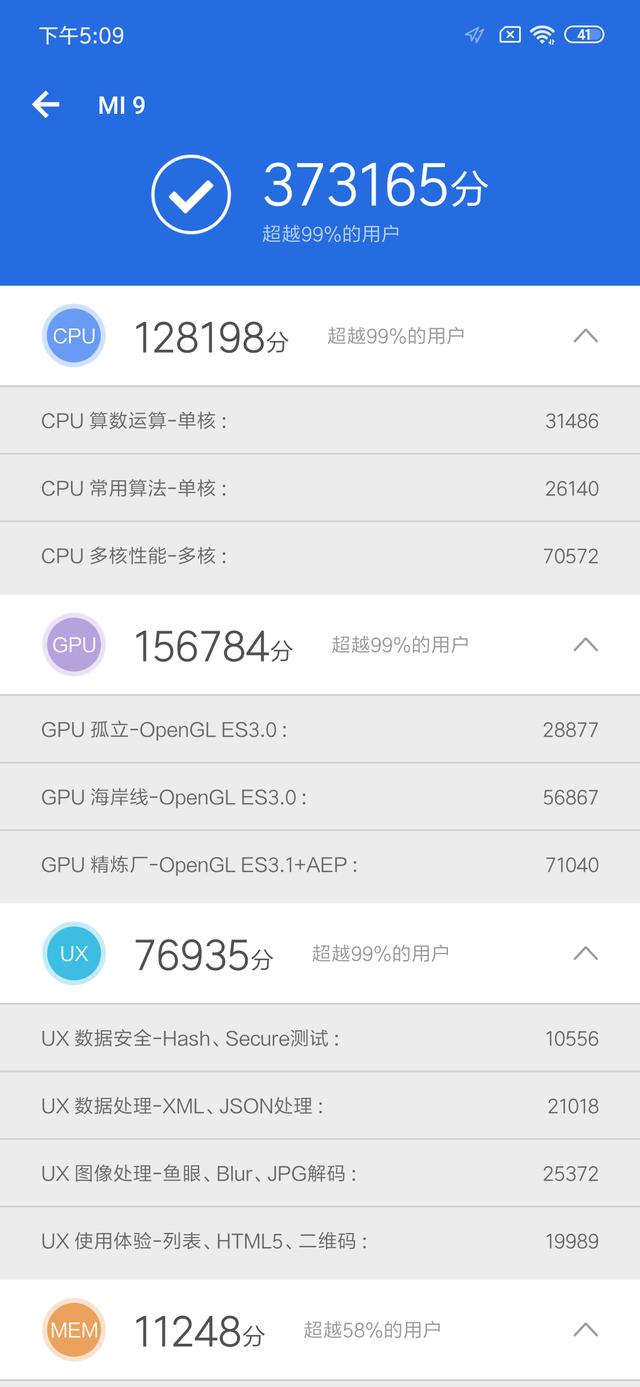Collapse the GPU score section
The image size is (640, 1387).
coord(585,645)
